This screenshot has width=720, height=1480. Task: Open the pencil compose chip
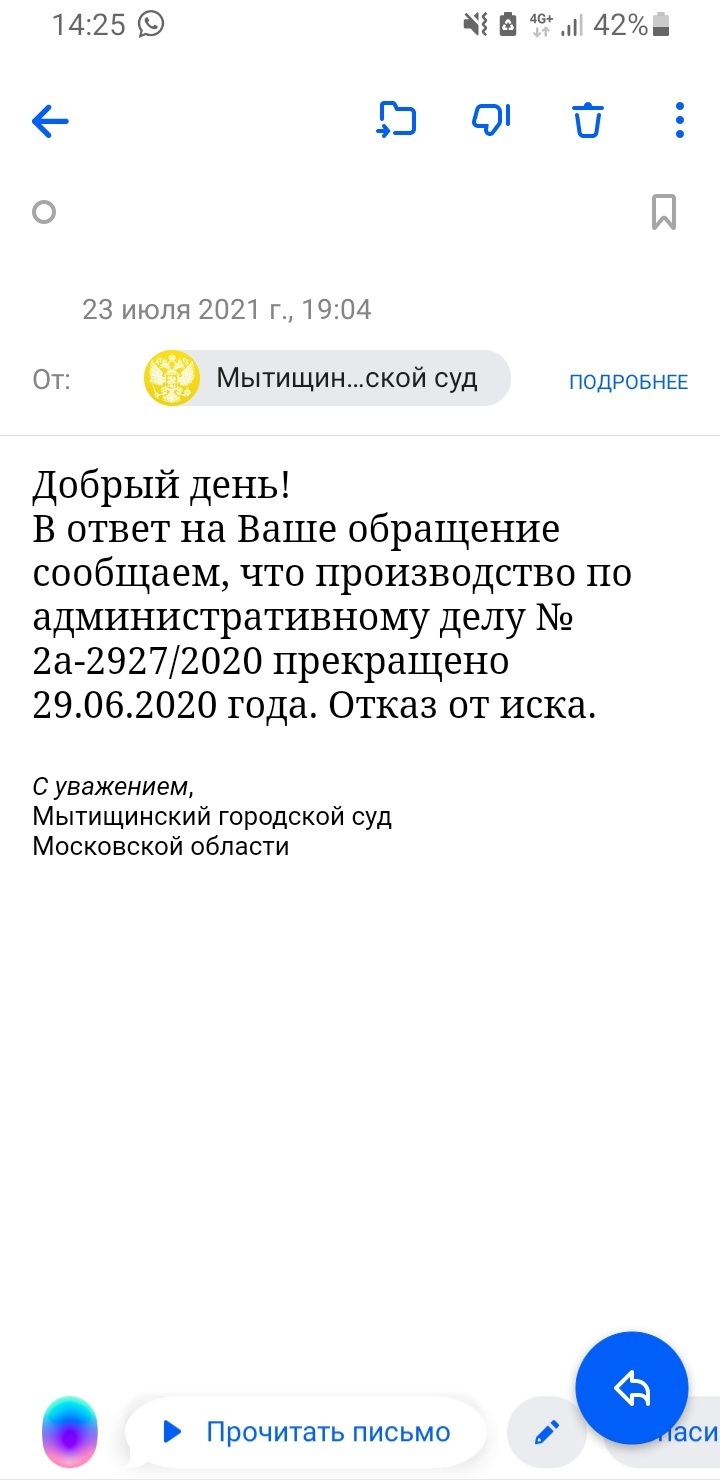pos(546,1433)
